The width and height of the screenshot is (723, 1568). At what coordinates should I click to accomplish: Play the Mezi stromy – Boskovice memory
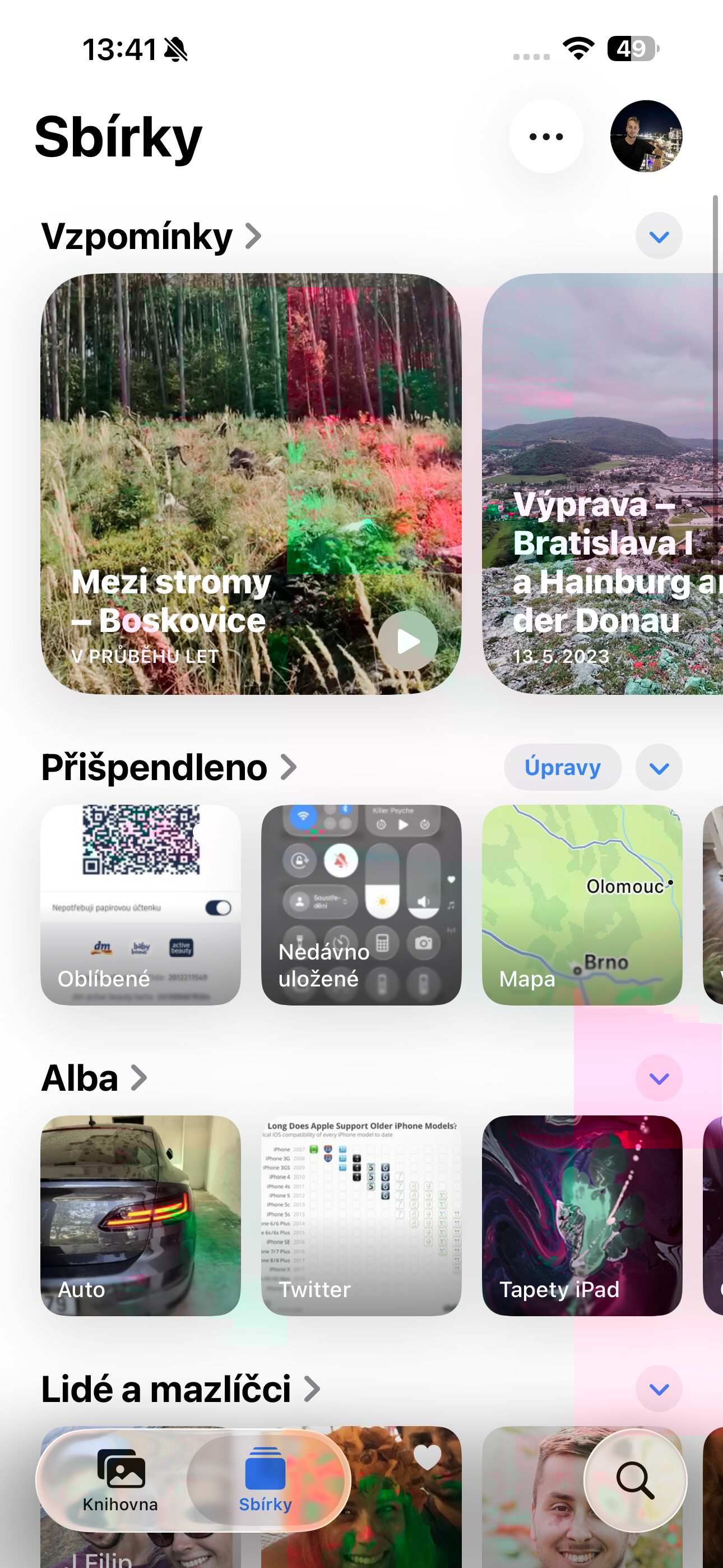[407, 641]
